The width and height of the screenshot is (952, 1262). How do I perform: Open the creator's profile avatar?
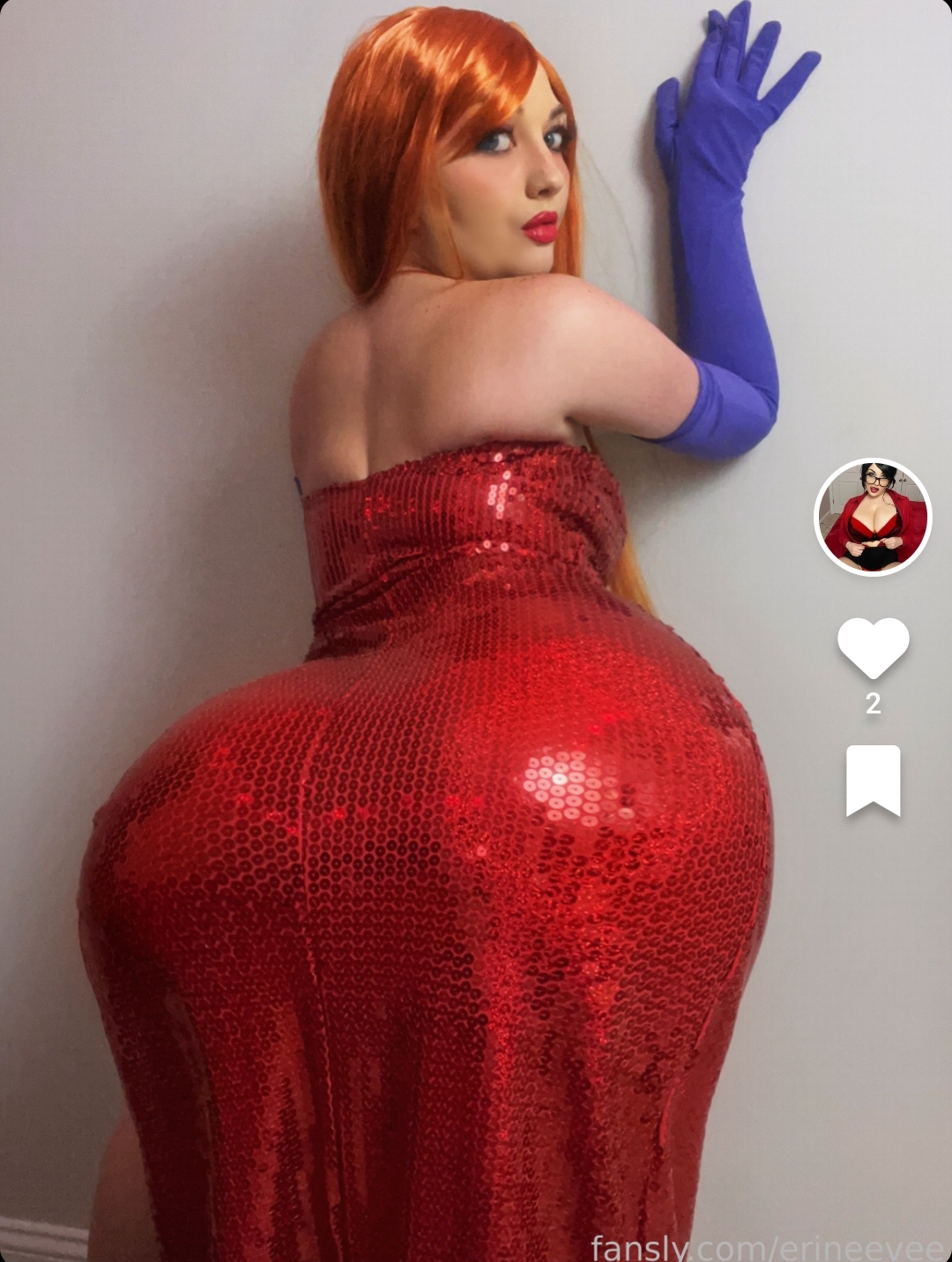click(873, 517)
